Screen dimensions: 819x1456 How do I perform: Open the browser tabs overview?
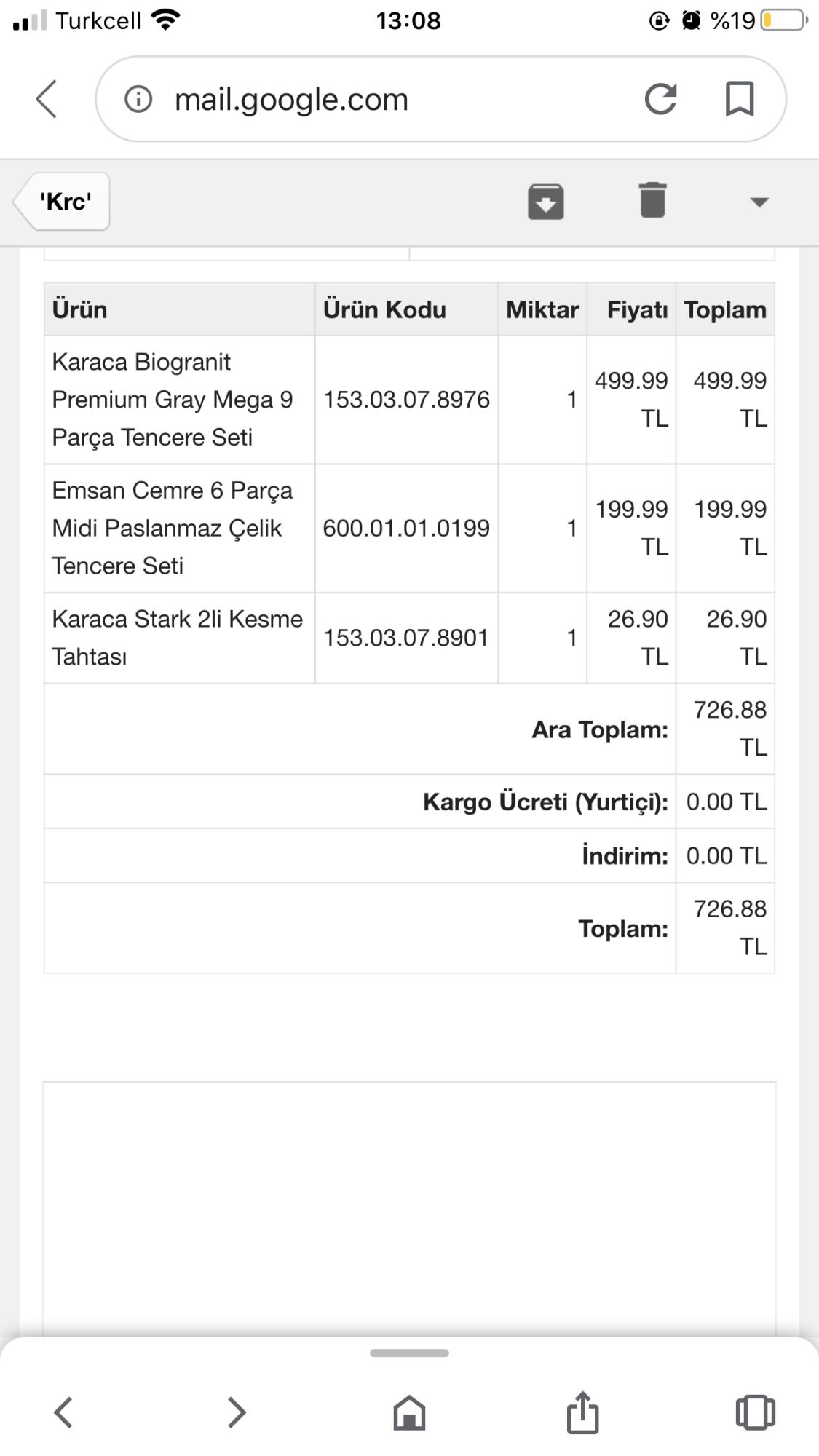[755, 1412]
